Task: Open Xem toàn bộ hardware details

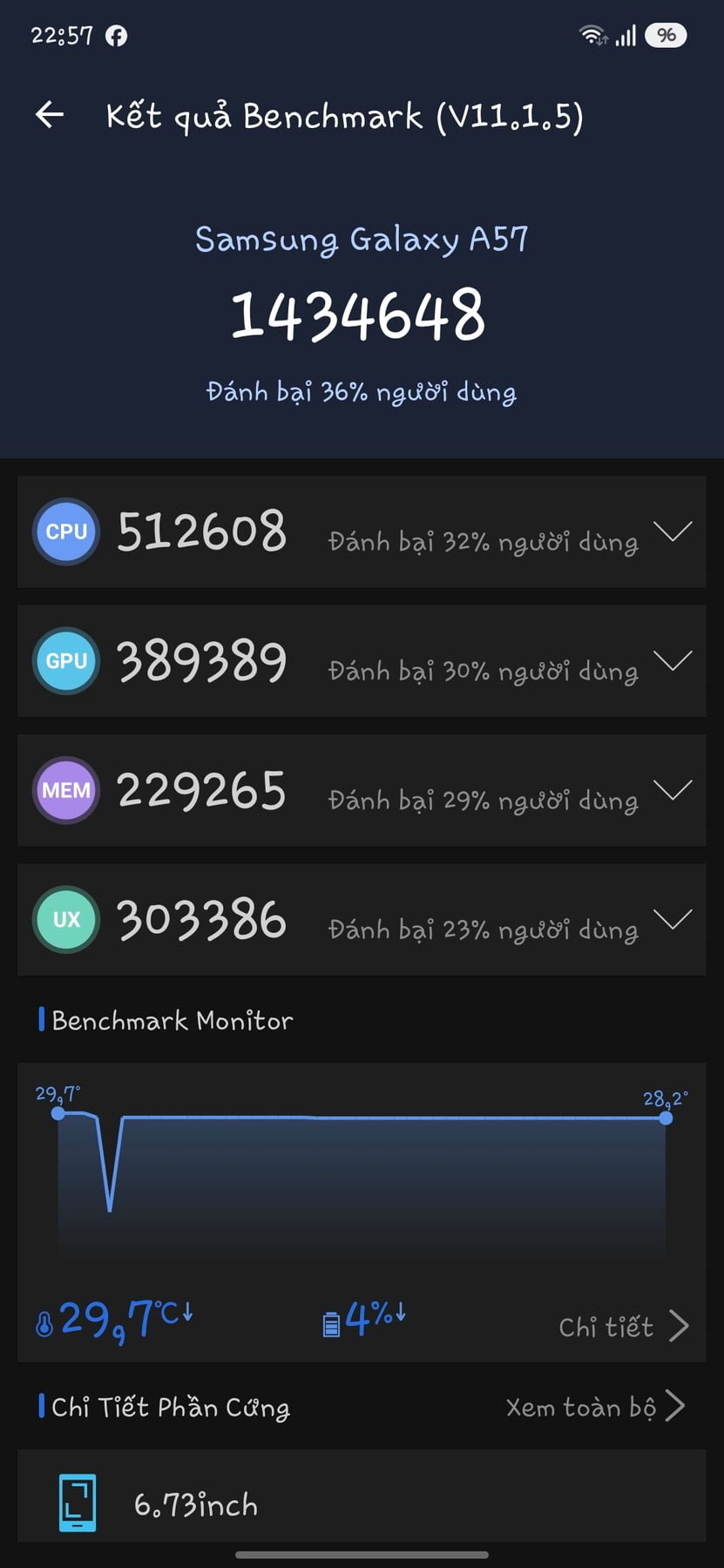Action: [x=596, y=1406]
